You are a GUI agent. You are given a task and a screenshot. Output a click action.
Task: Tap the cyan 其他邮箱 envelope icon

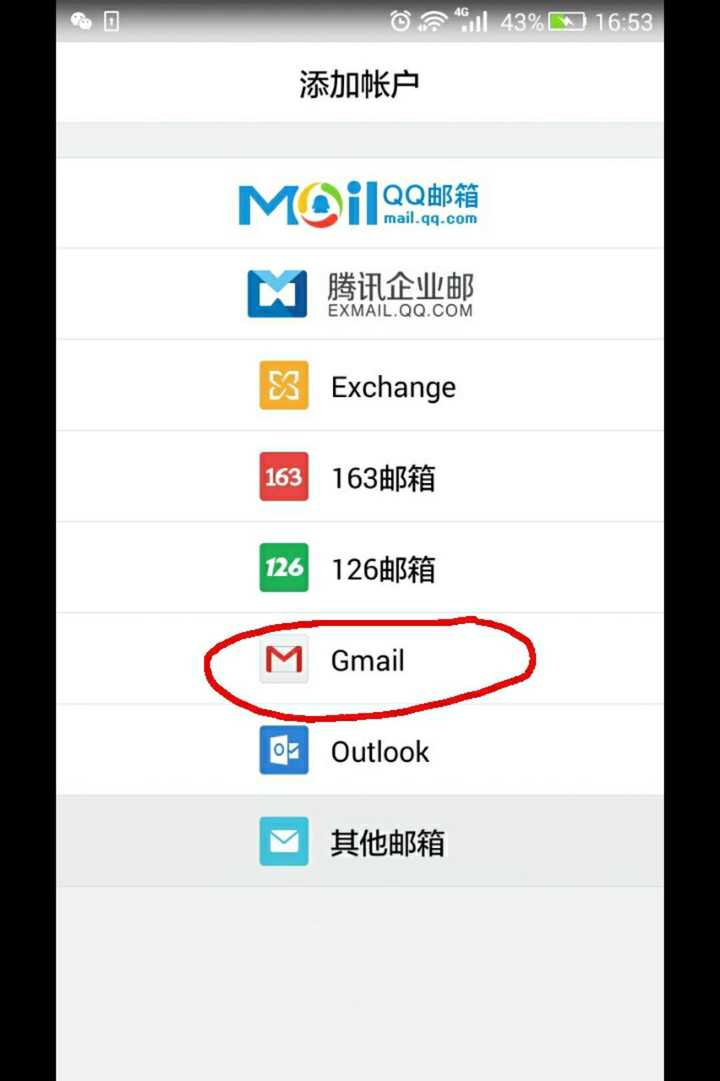(x=283, y=842)
